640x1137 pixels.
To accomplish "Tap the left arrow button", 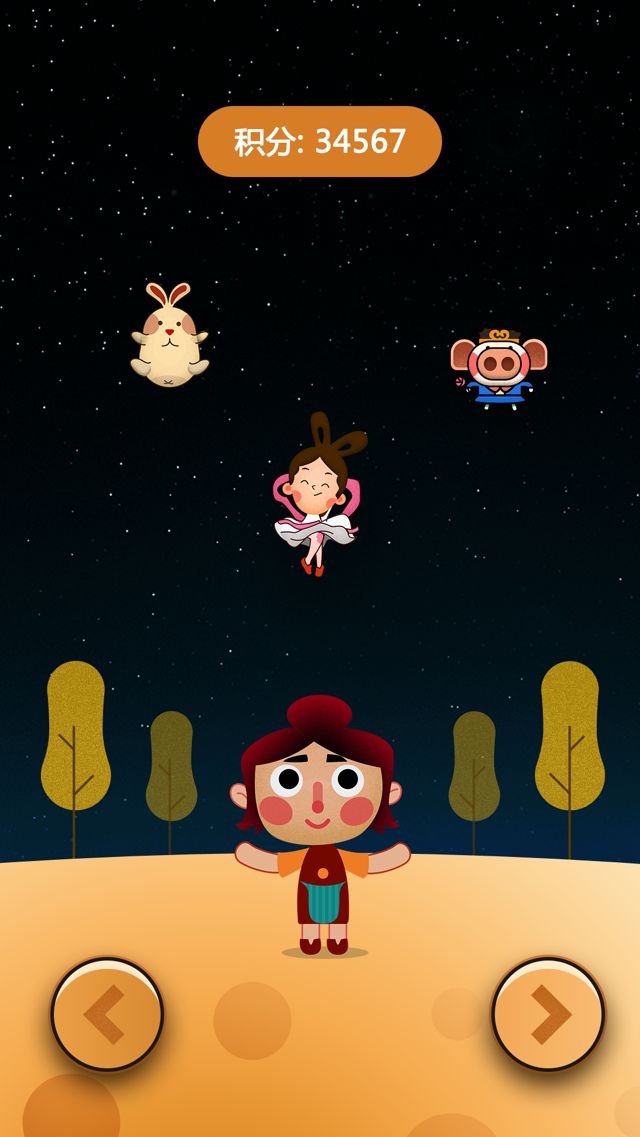I will (107, 1014).
